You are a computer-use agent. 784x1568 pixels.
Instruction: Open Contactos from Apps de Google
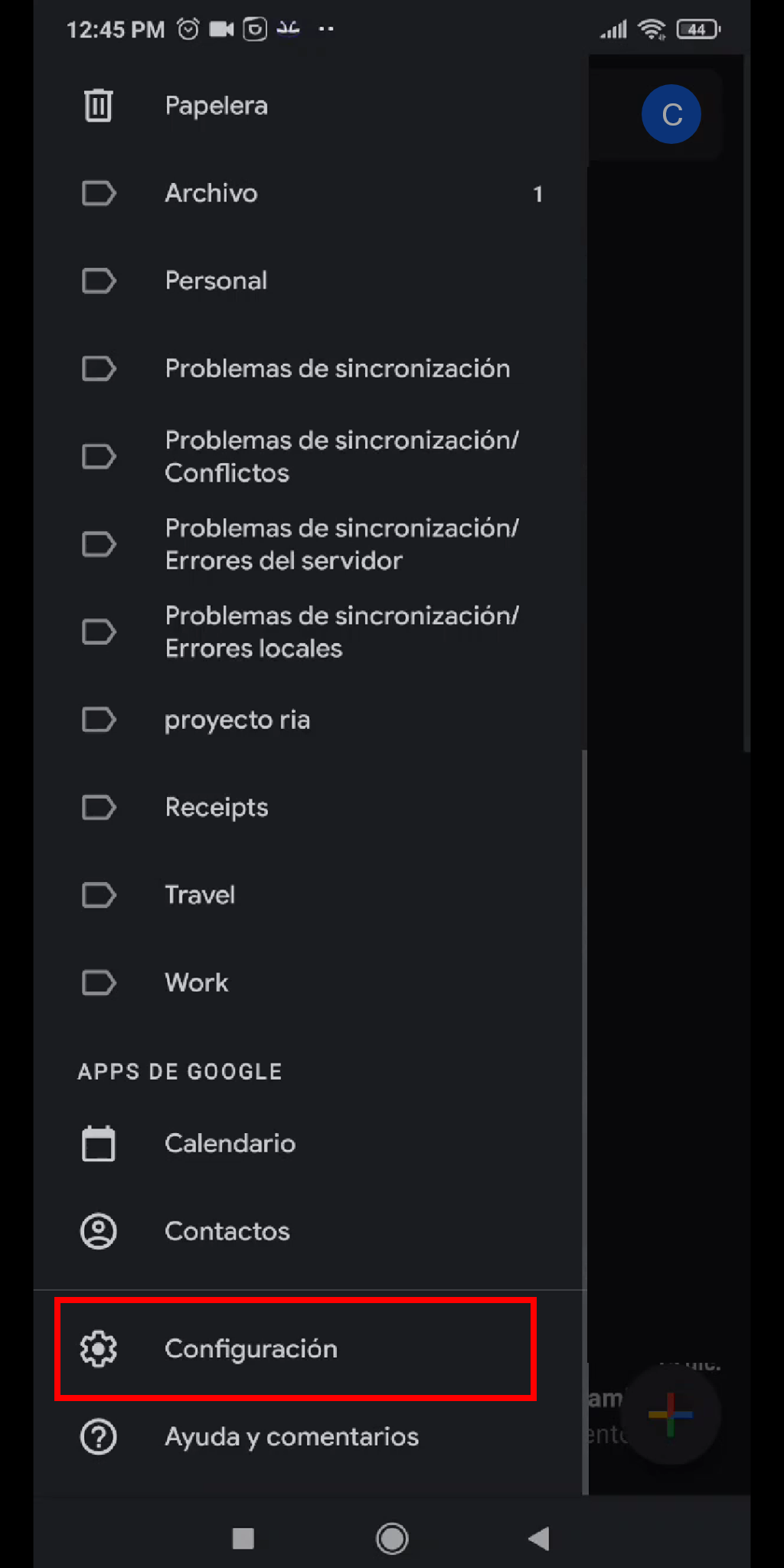pos(310,1231)
